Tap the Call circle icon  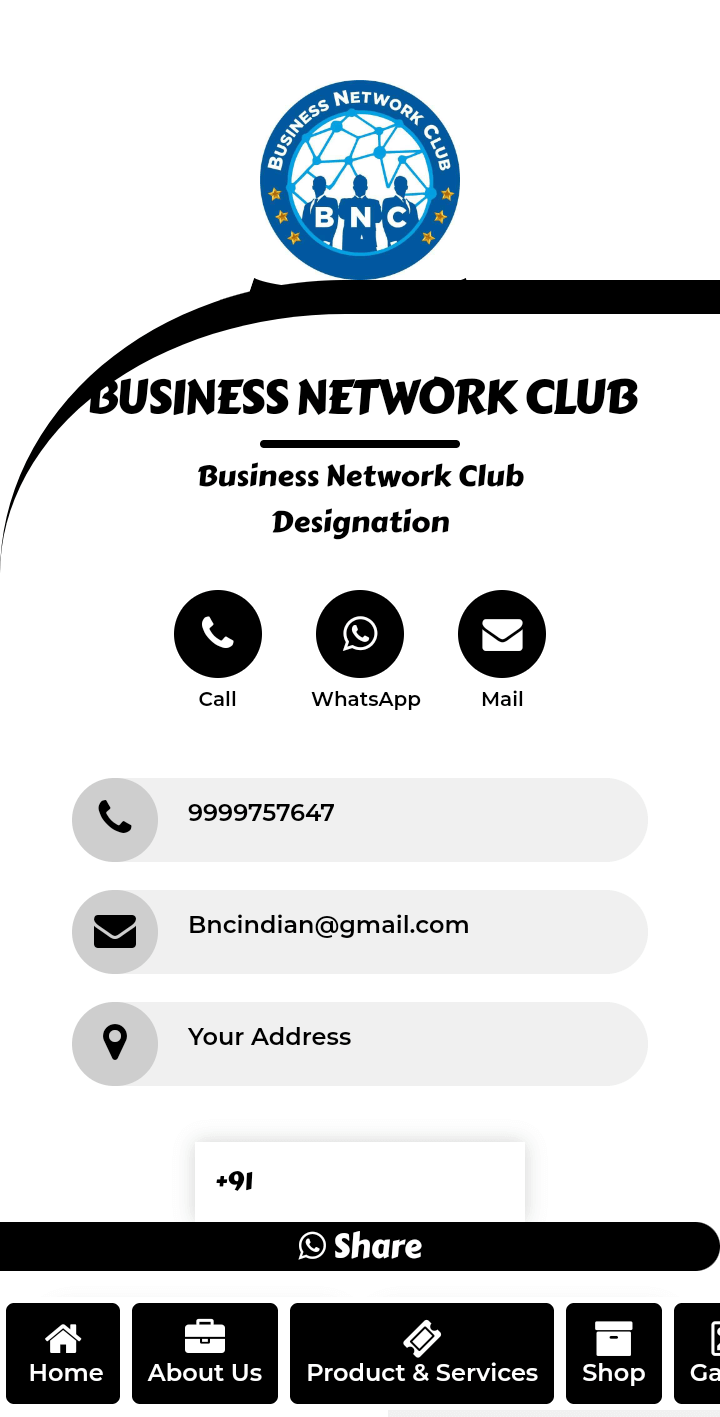(218, 634)
